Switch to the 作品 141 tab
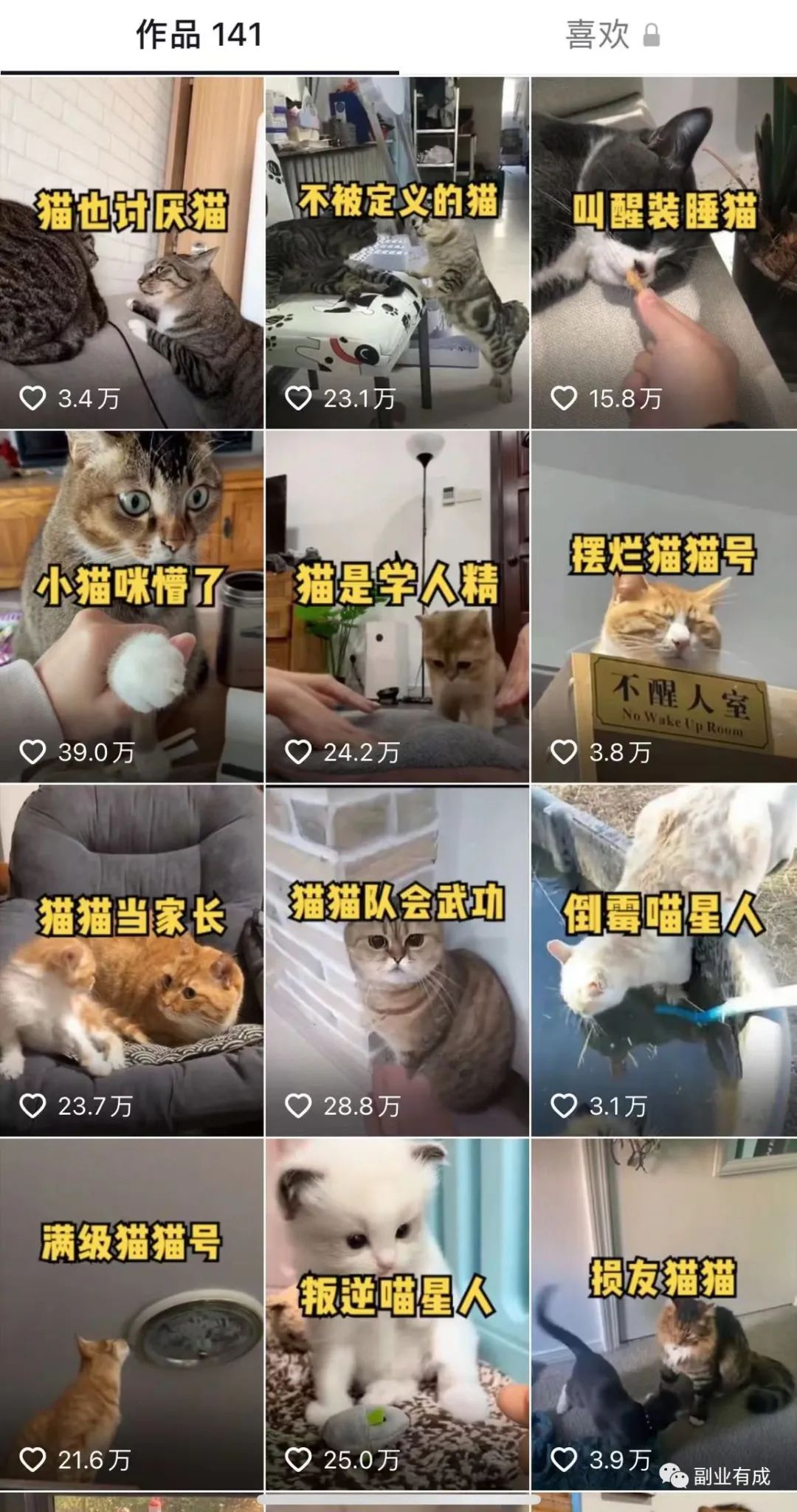 [199, 35]
